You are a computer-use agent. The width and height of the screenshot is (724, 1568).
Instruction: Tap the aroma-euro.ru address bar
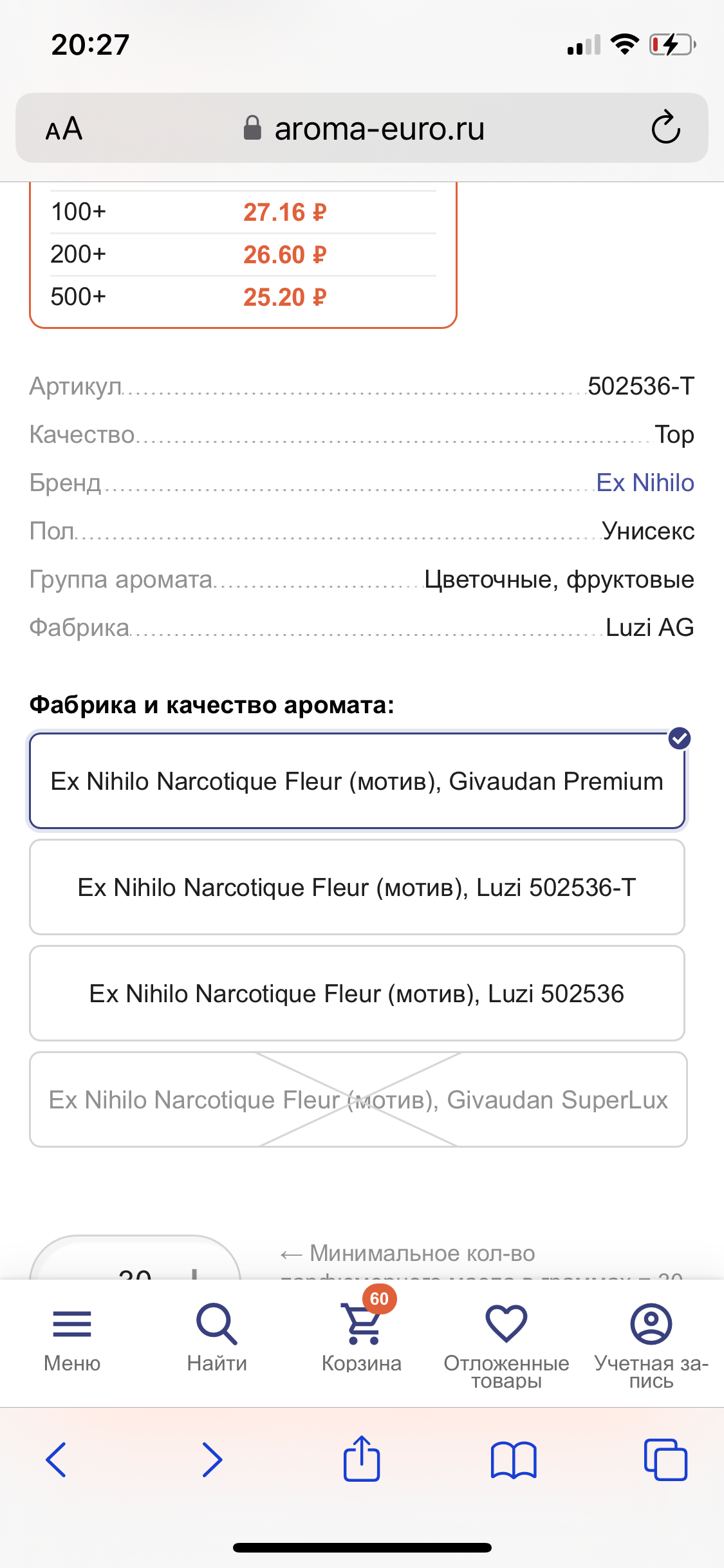pyautogui.click(x=364, y=128)
